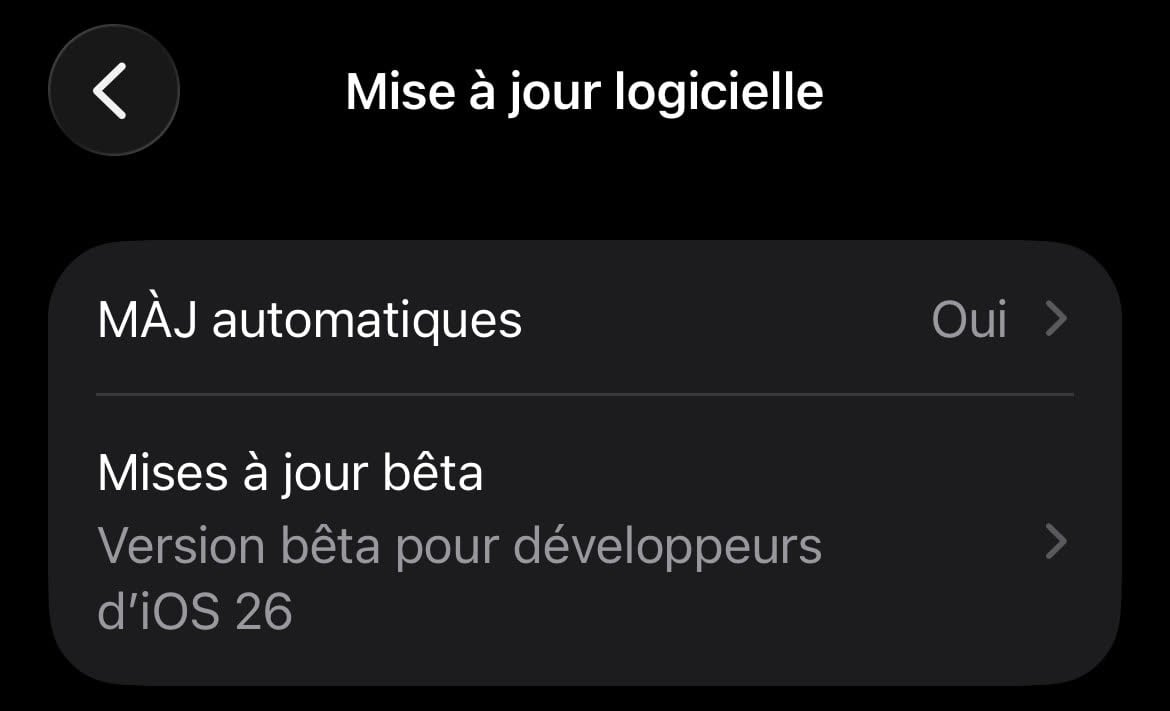Open MÀJ automatiques settings
The height and width of the screenshot is (711, 1170).
(583, 320)
